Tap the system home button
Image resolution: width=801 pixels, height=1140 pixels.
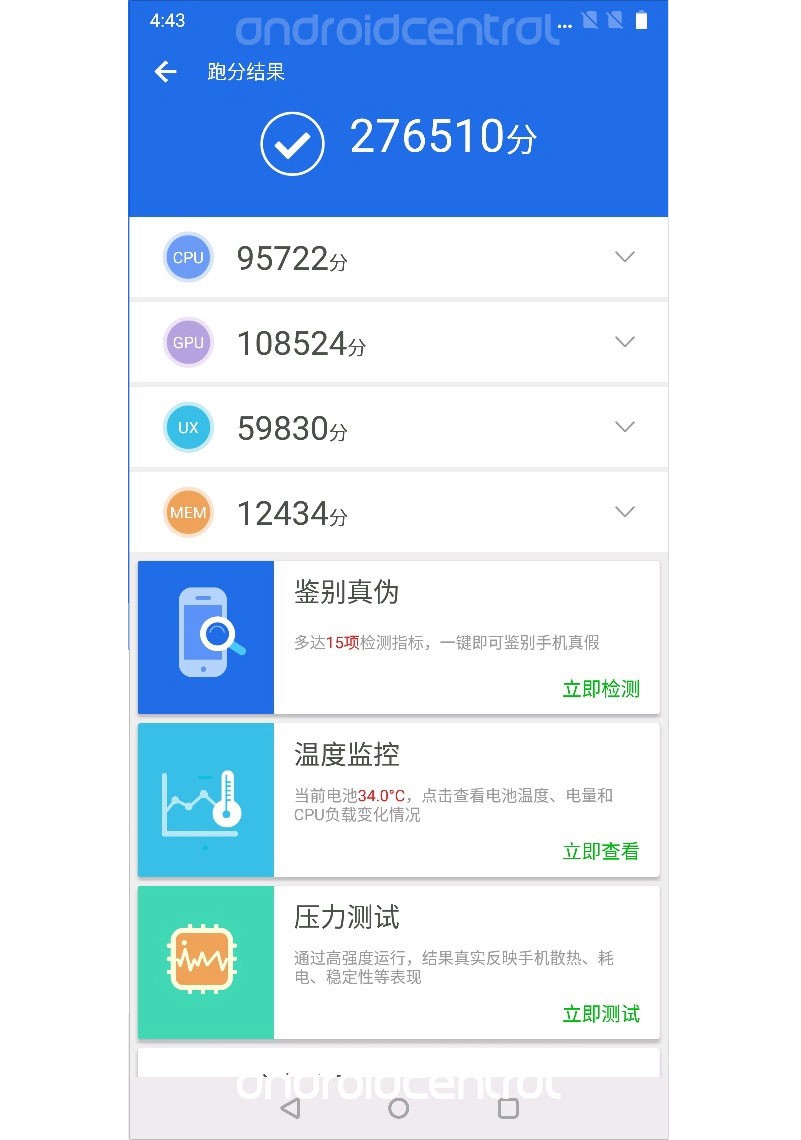399,1108
